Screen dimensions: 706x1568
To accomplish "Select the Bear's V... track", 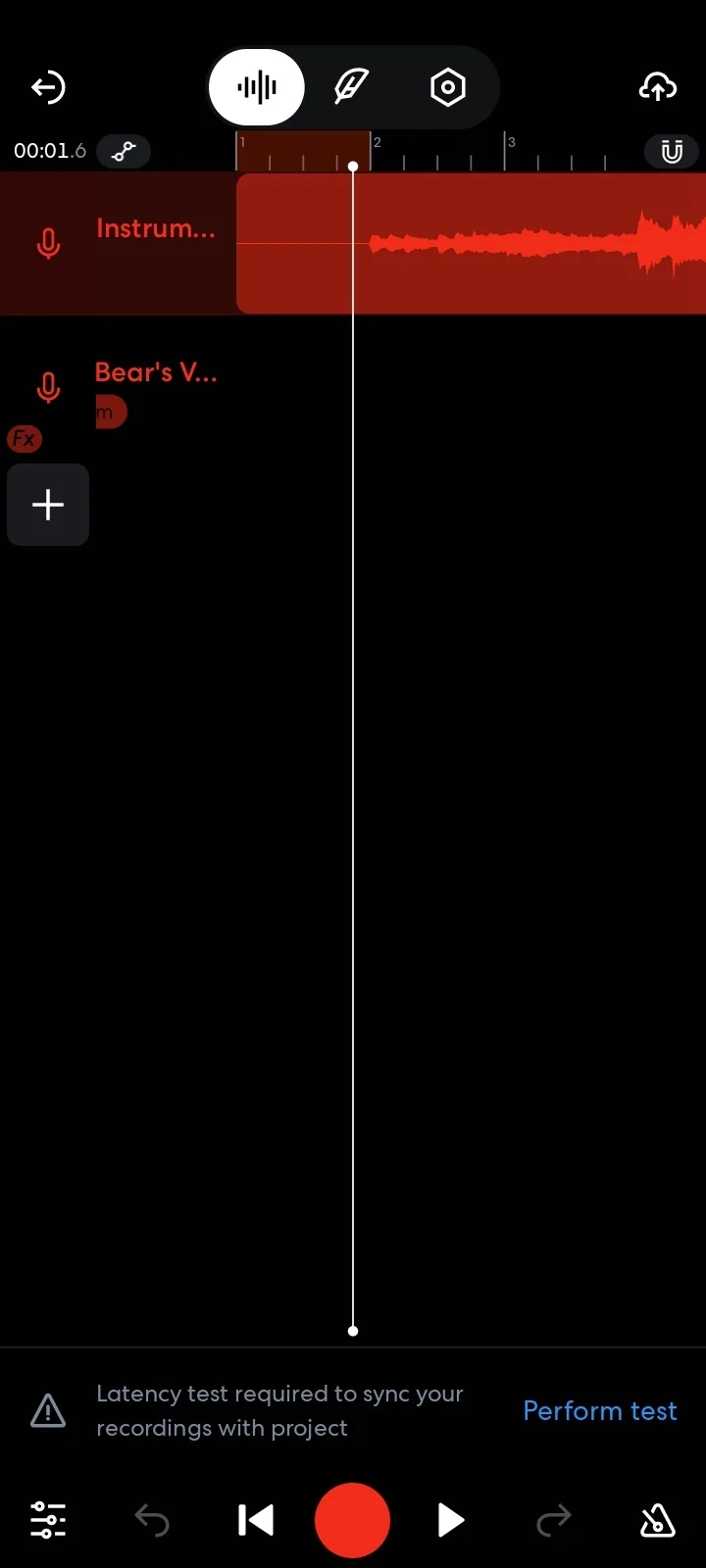I will click(x=118, y=387).
